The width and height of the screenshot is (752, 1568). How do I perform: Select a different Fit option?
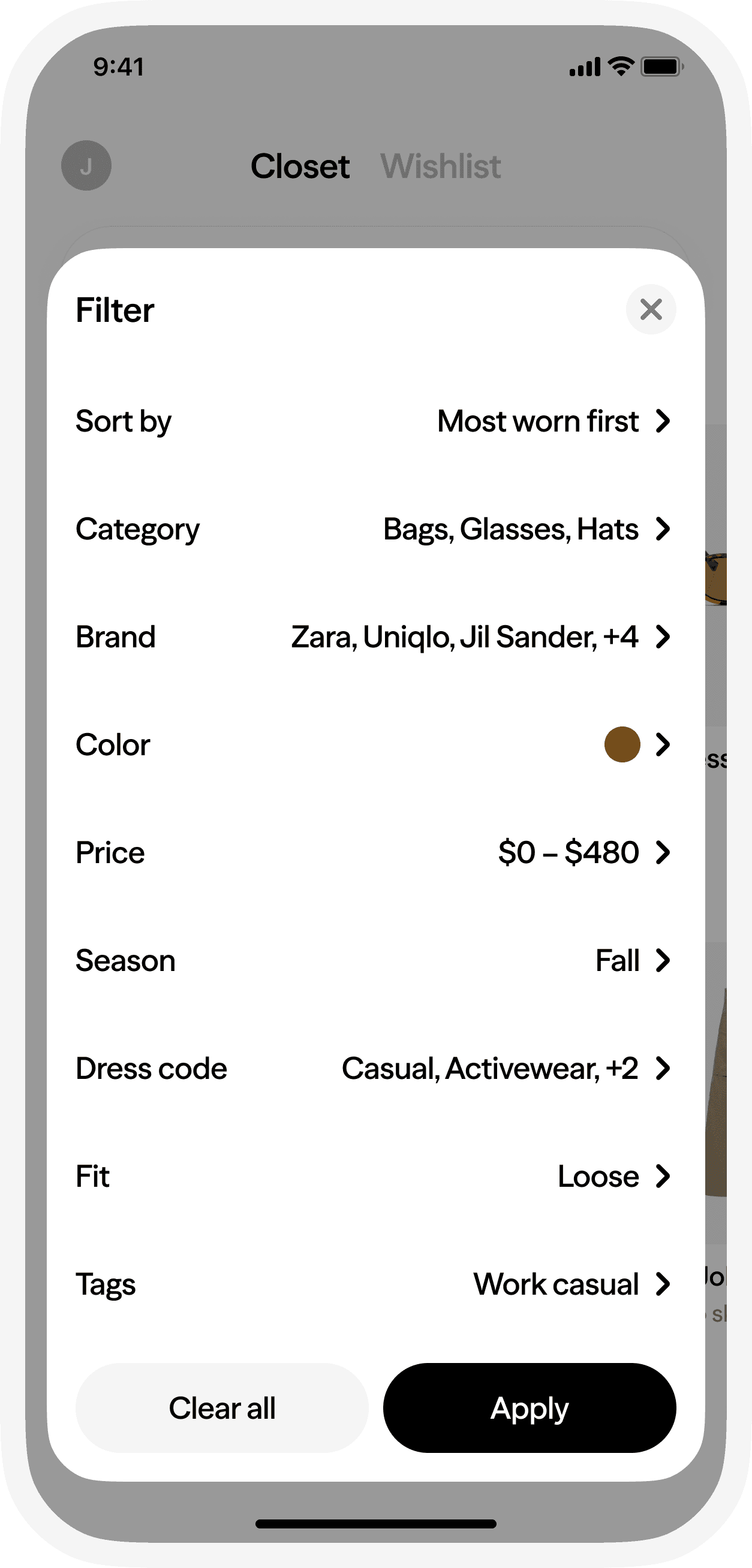374,1176
